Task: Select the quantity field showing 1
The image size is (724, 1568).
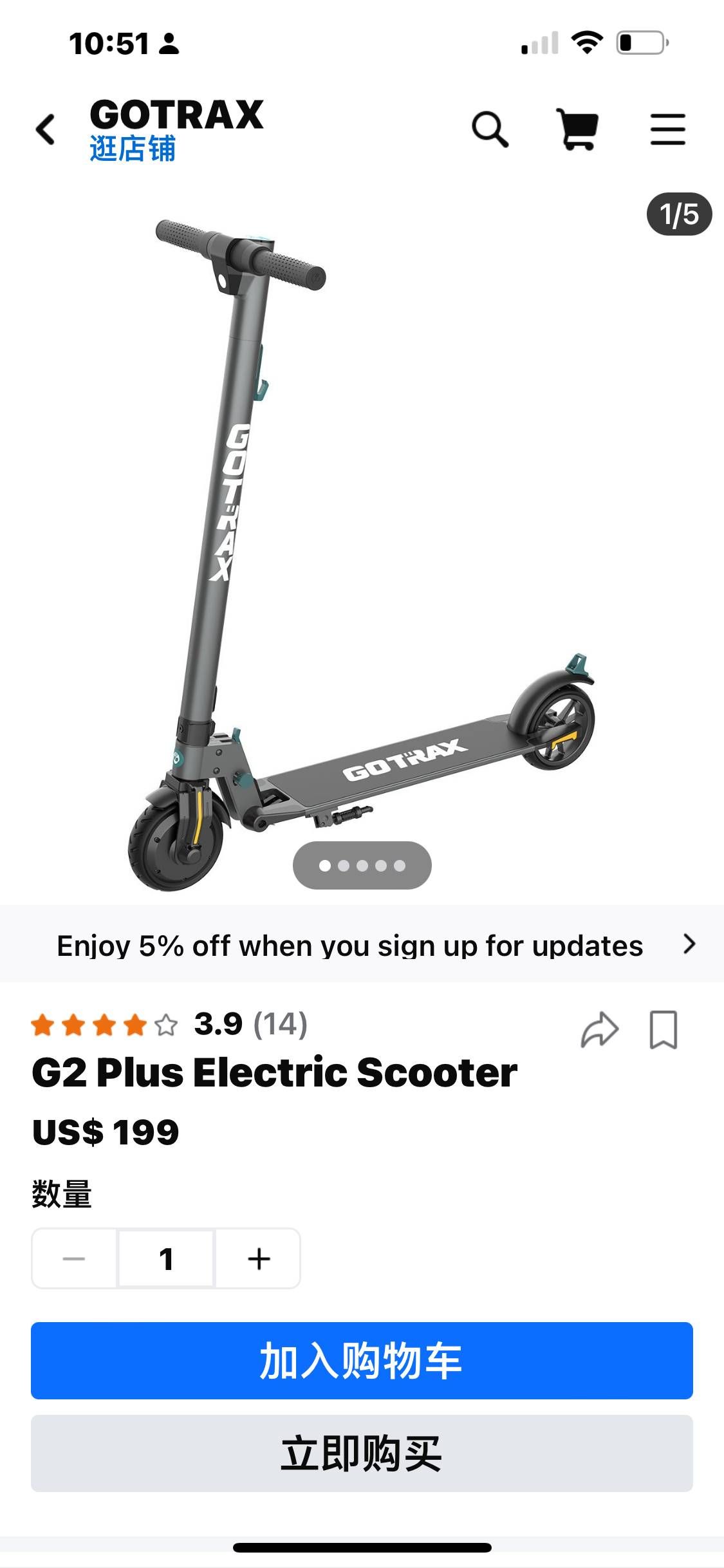Action: pyautogui.click(x=166, y=1258)
